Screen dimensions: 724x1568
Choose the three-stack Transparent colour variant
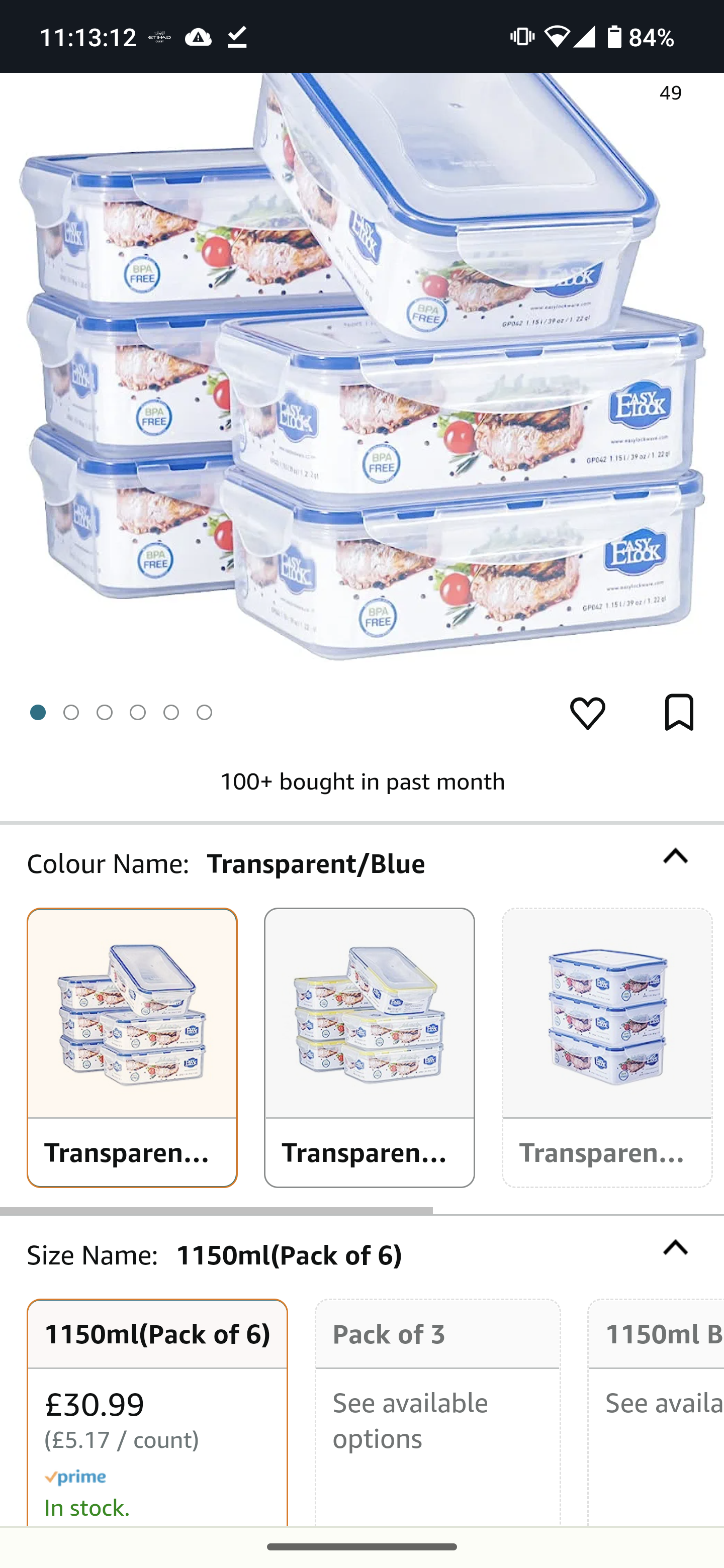[606, 1047]
